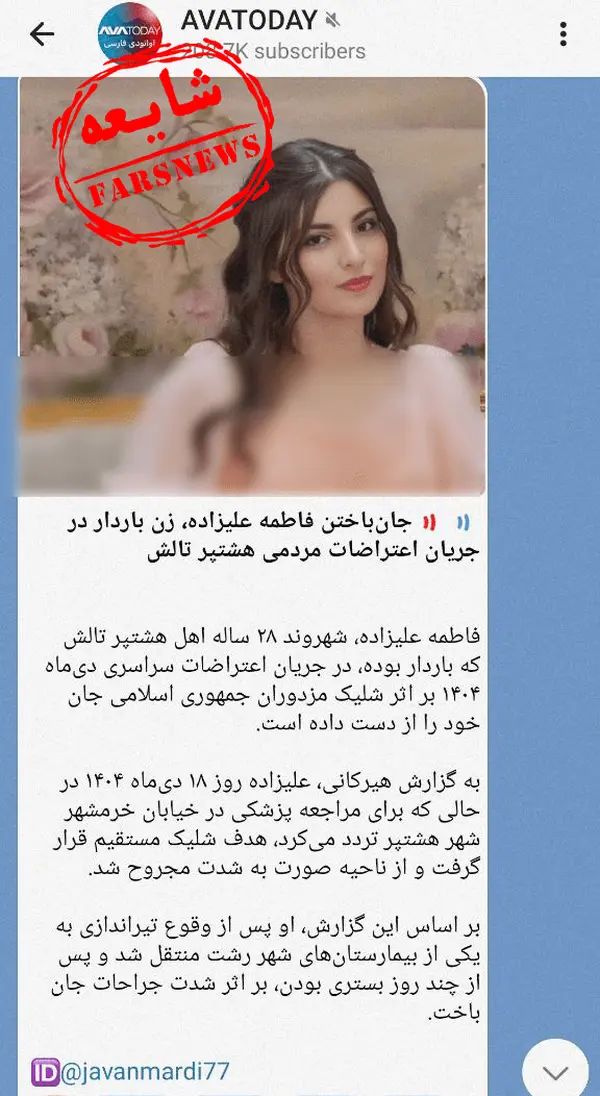Jump to the latest messages
The image size is (600, 1096).
click(x=555, y=1070)
